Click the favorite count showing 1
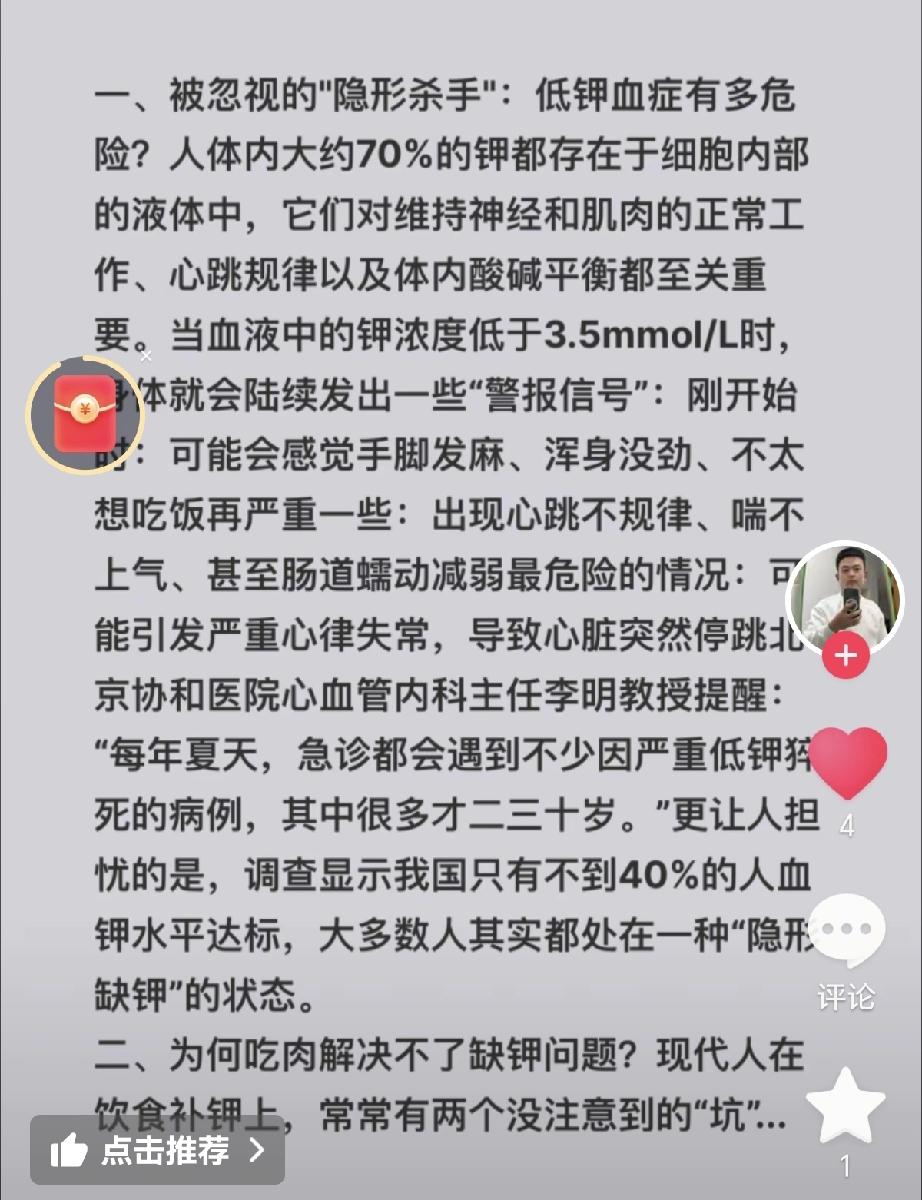 848,1165
